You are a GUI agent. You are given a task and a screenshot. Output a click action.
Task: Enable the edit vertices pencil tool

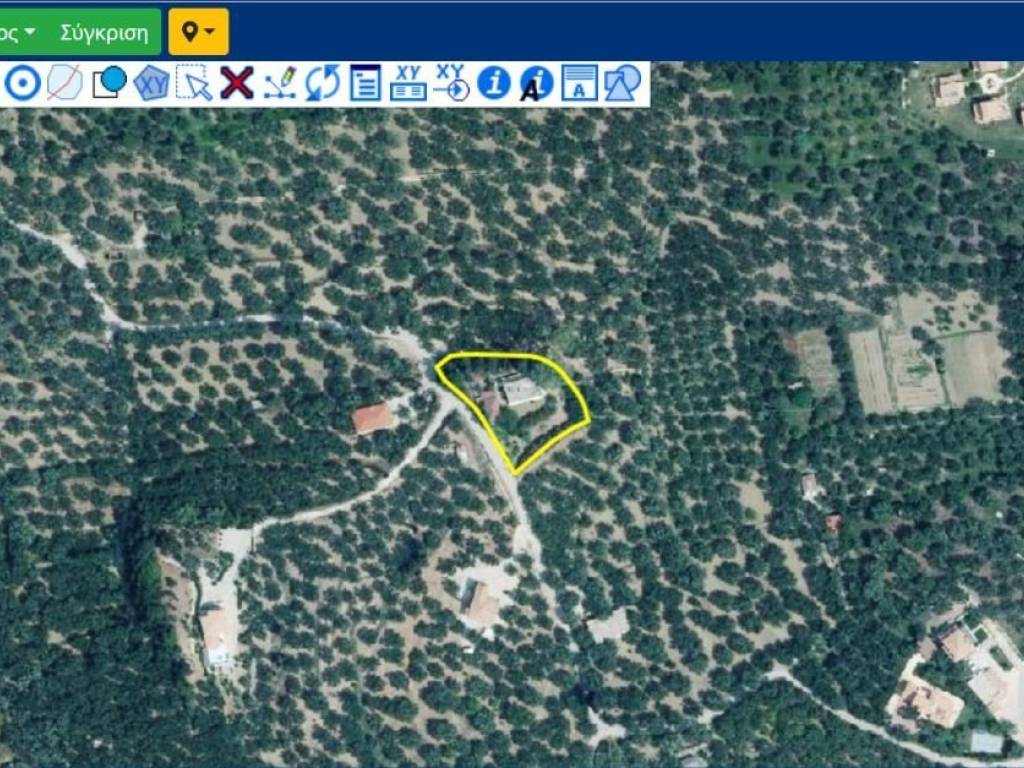[x=279, y=82]
